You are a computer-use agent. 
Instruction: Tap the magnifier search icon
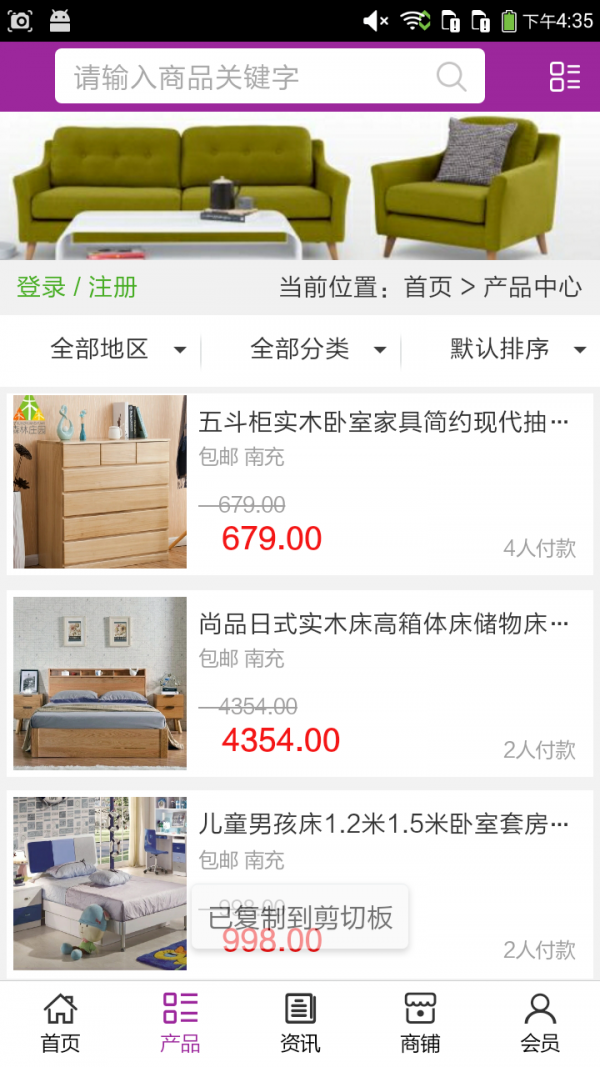452,77
